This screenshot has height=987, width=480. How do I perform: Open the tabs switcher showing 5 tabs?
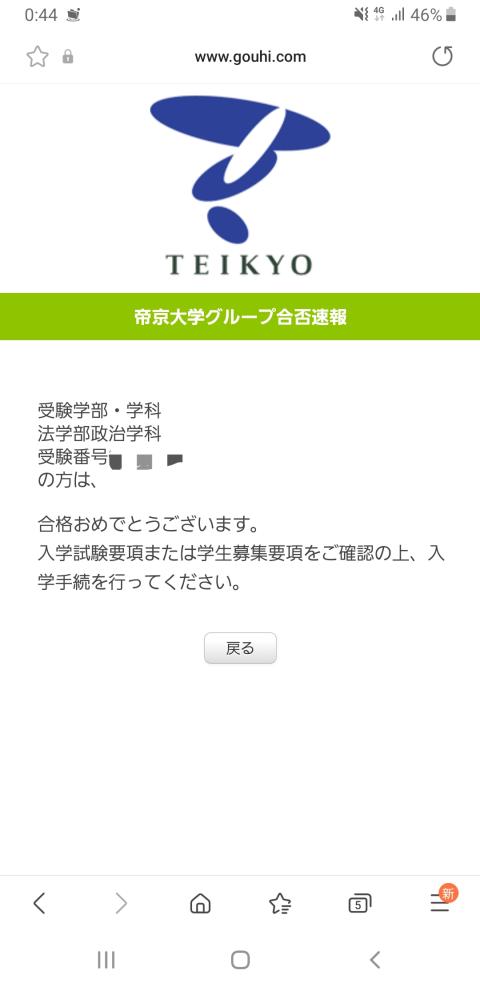pyautogui.click(x=359, y=904)
